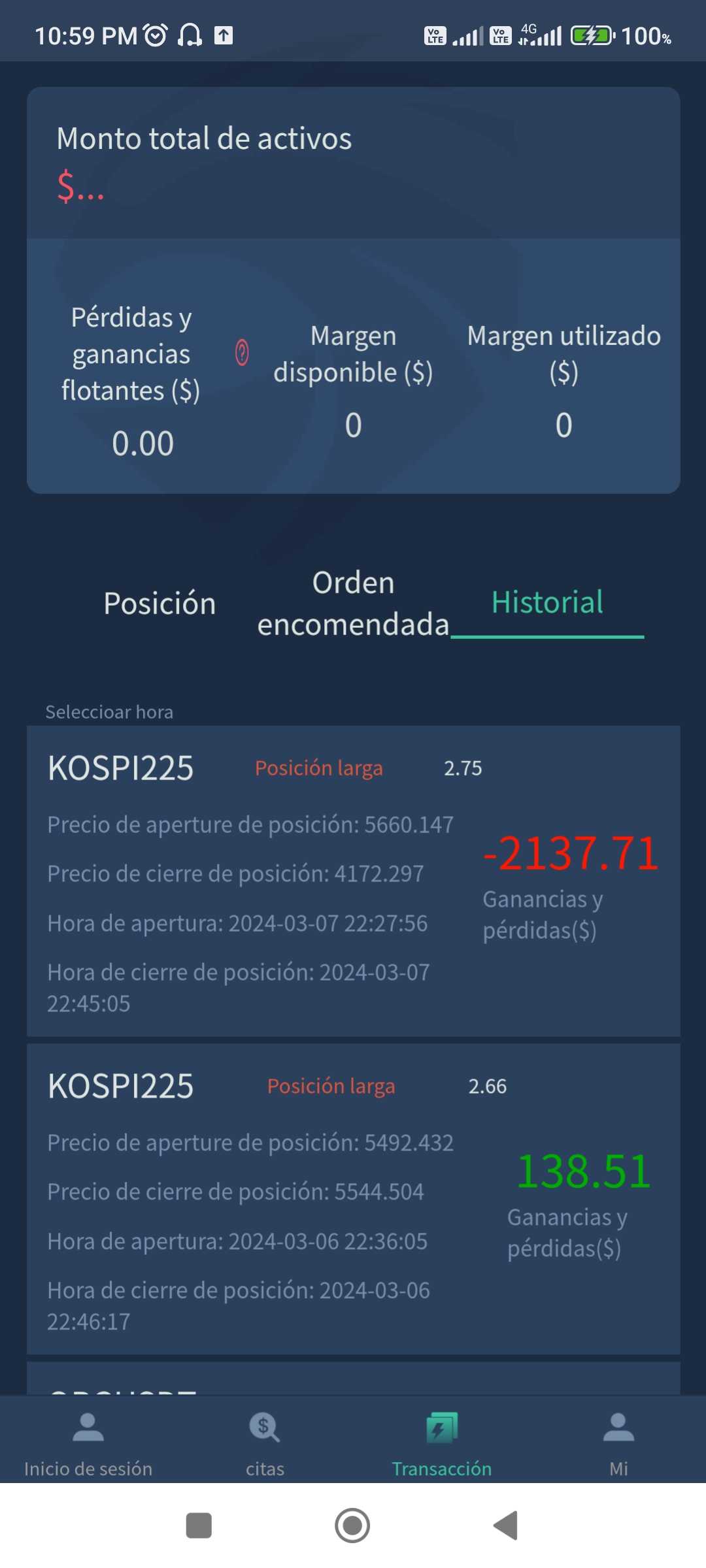Switch to the Orden encomendada tab
This screenshot has height=1568, width=706.
pyautogui.click(x=353, y=603)
